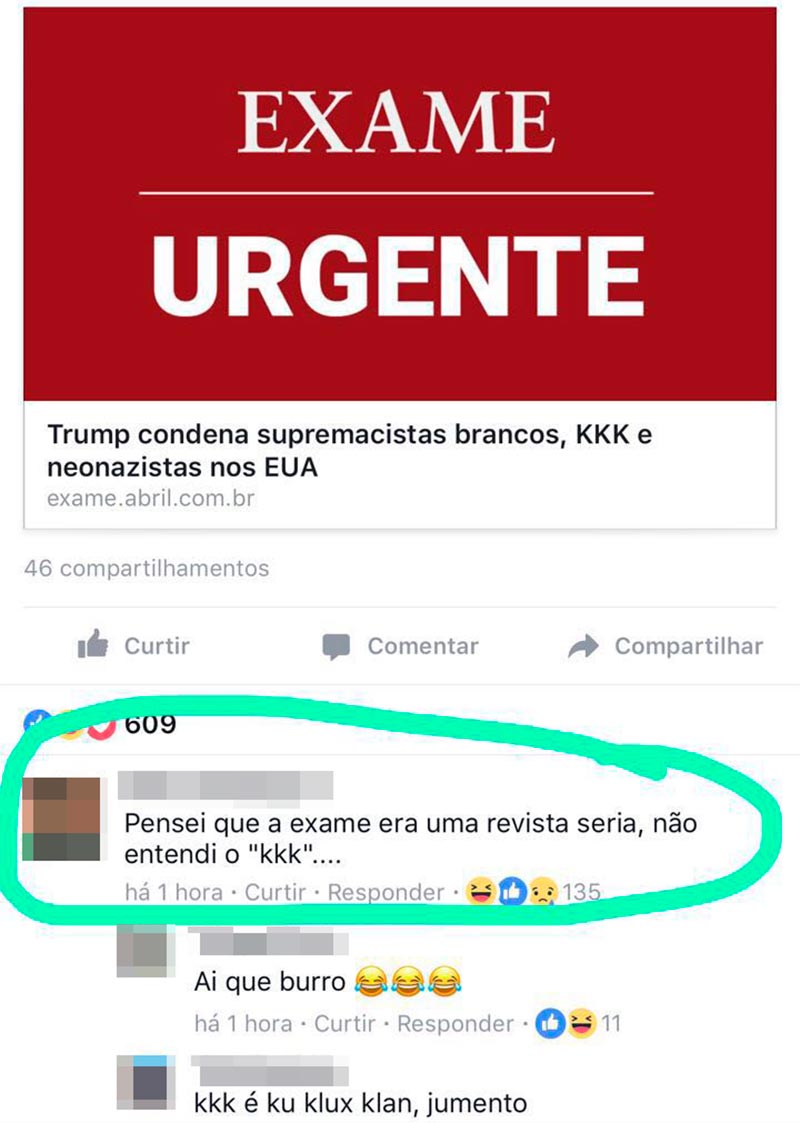
Task: Open the 135 reactions on the circled comment
Action: tap(530, 891)
